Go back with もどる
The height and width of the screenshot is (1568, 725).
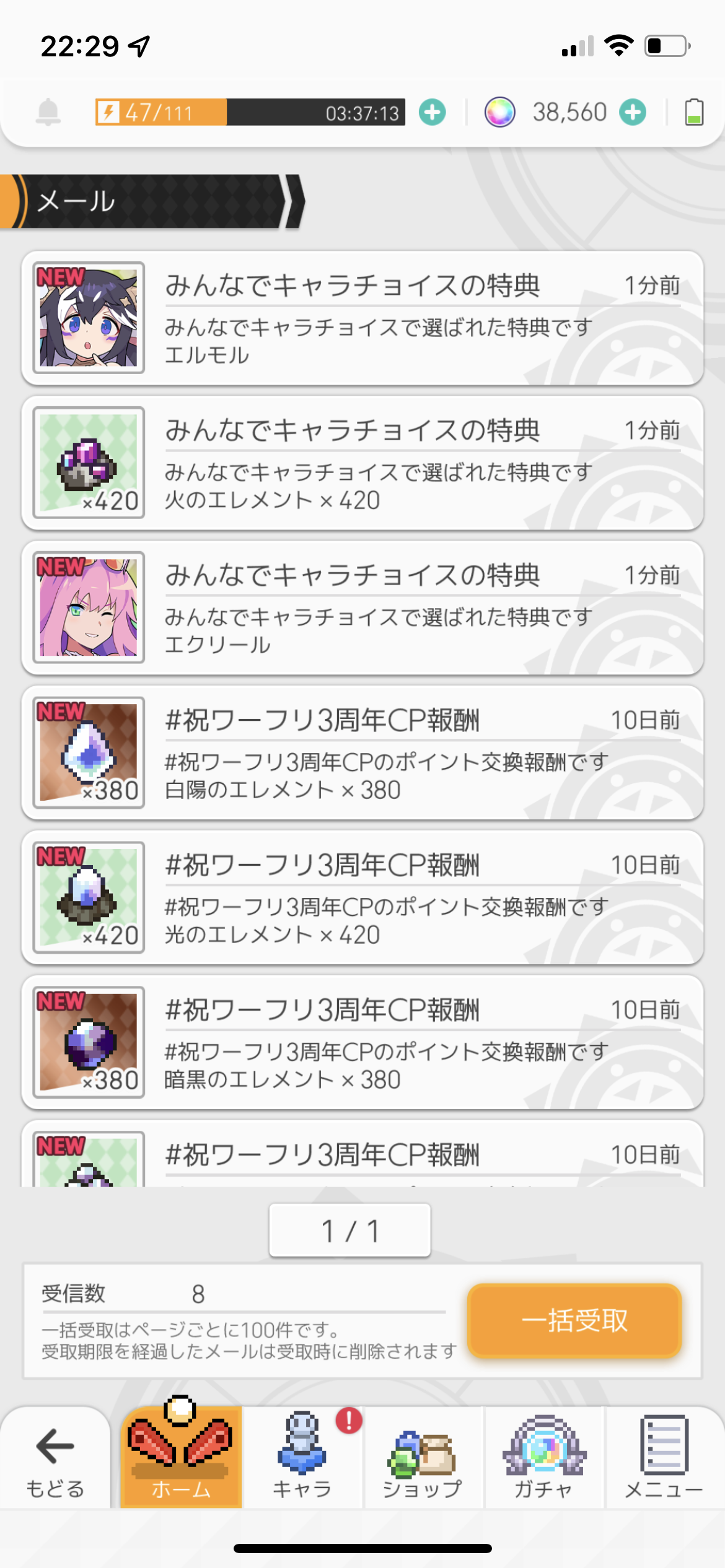[x=55, y=1458]
